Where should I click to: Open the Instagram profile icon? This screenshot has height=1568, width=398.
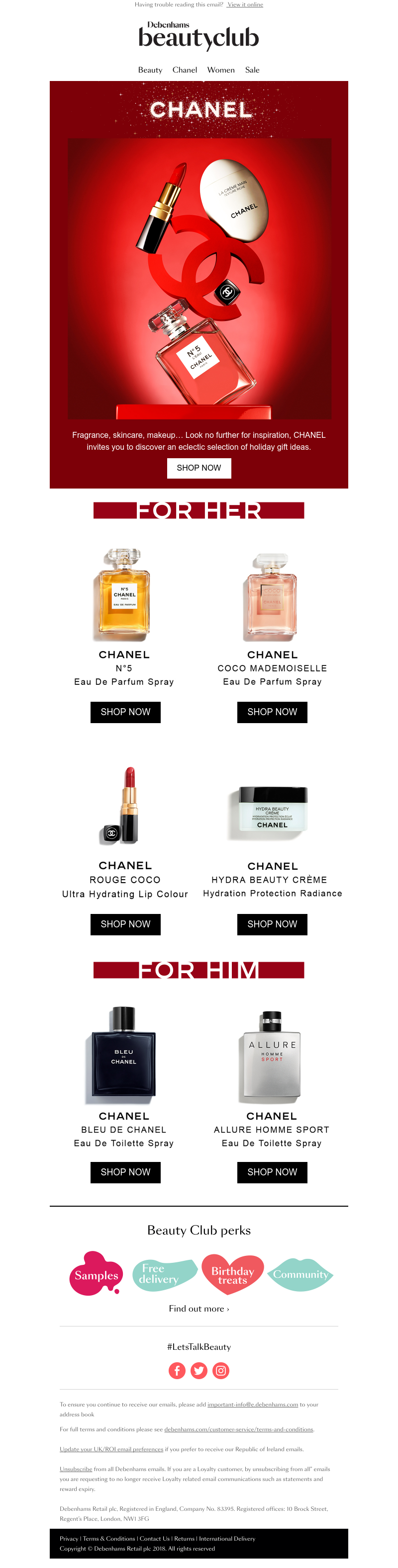point(220,1370)
